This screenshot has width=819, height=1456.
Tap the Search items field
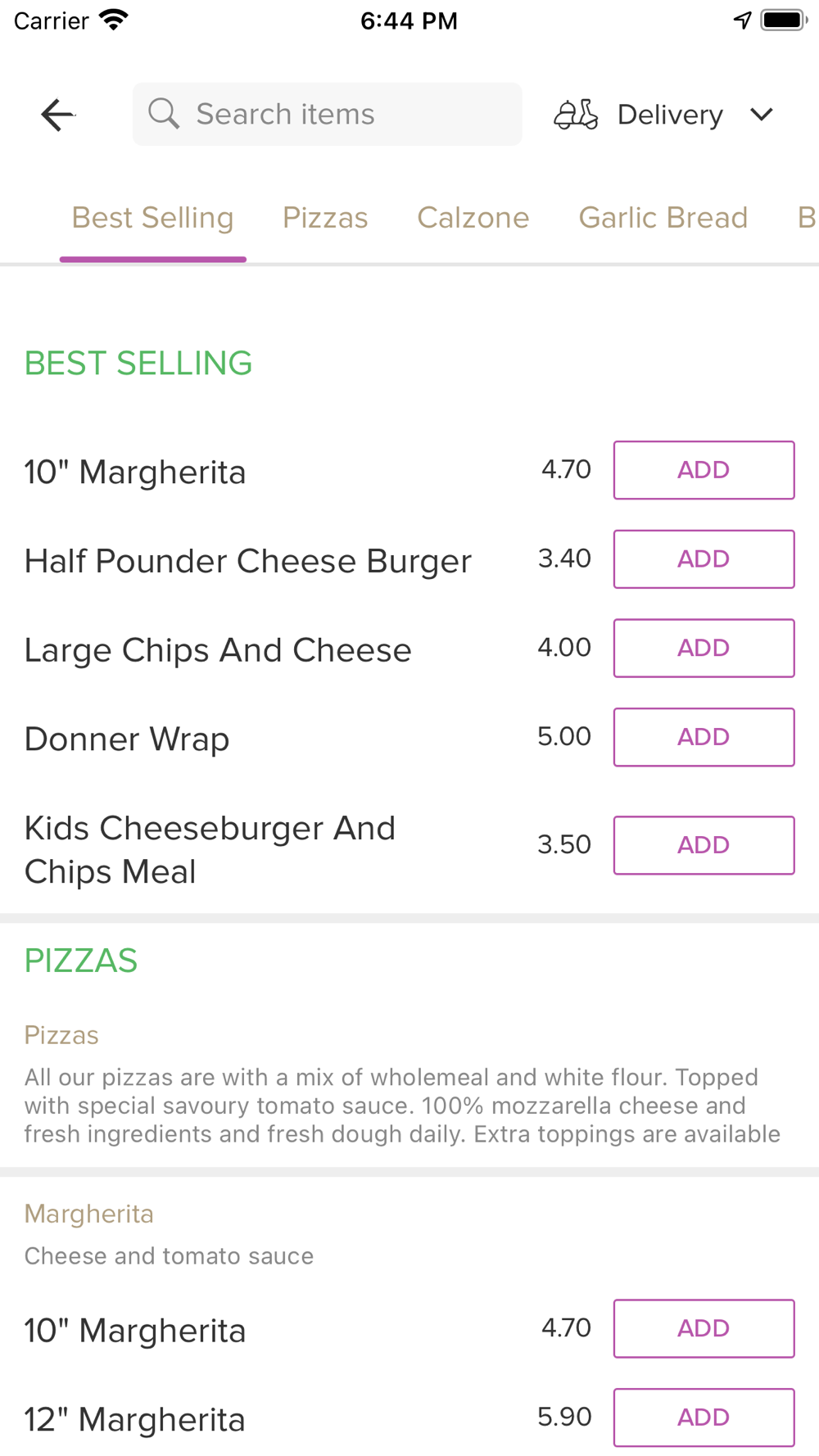(x=327, y=114)
